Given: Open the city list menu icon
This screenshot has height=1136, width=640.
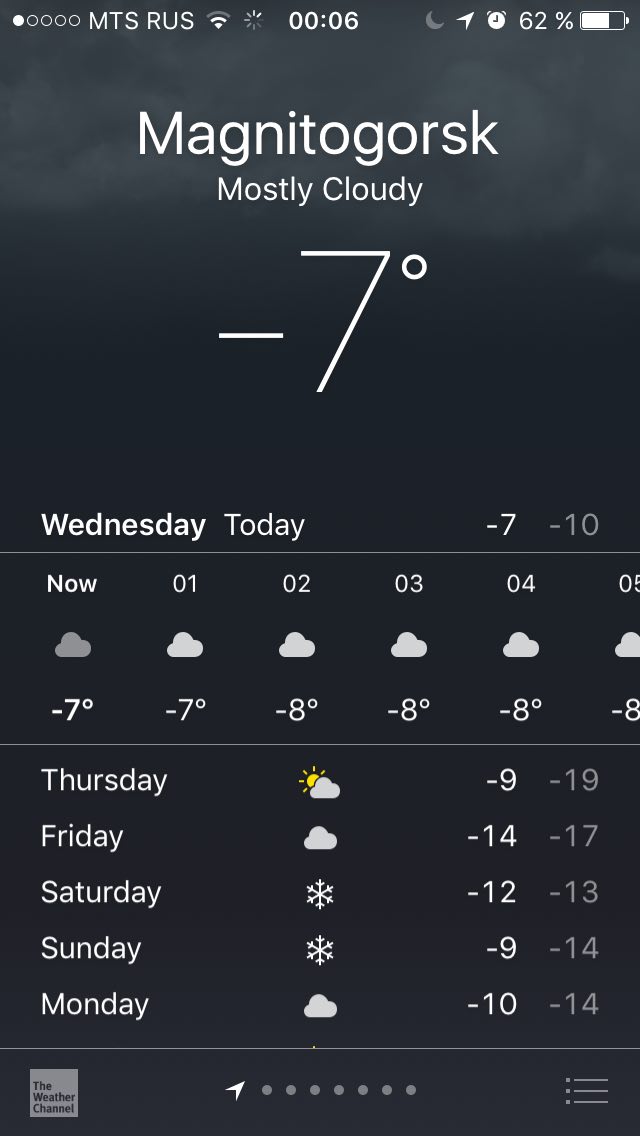Looking at the screenshot, I should click(586, 1090).
